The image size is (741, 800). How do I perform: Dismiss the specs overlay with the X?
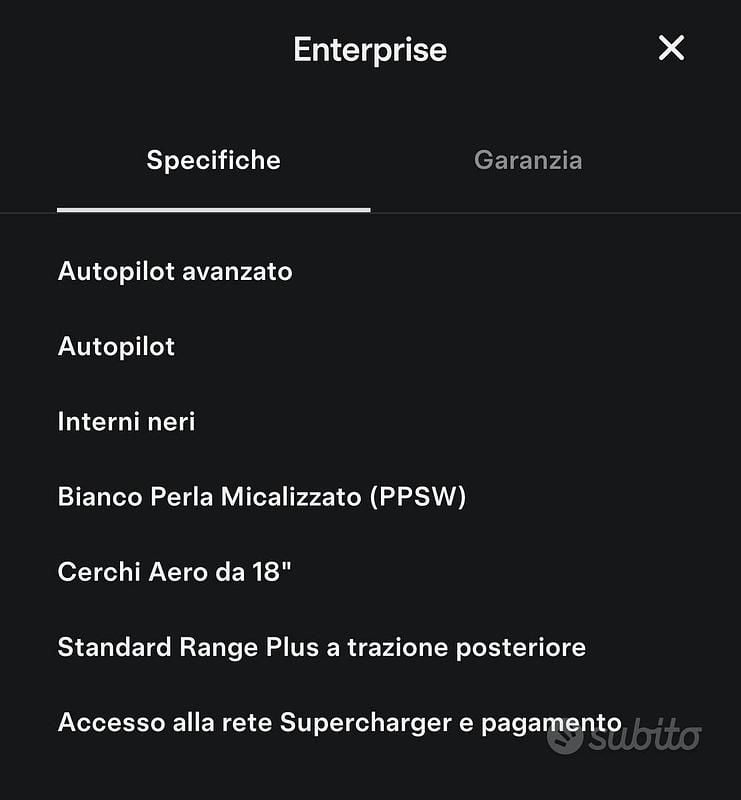(x=671, y=46)
